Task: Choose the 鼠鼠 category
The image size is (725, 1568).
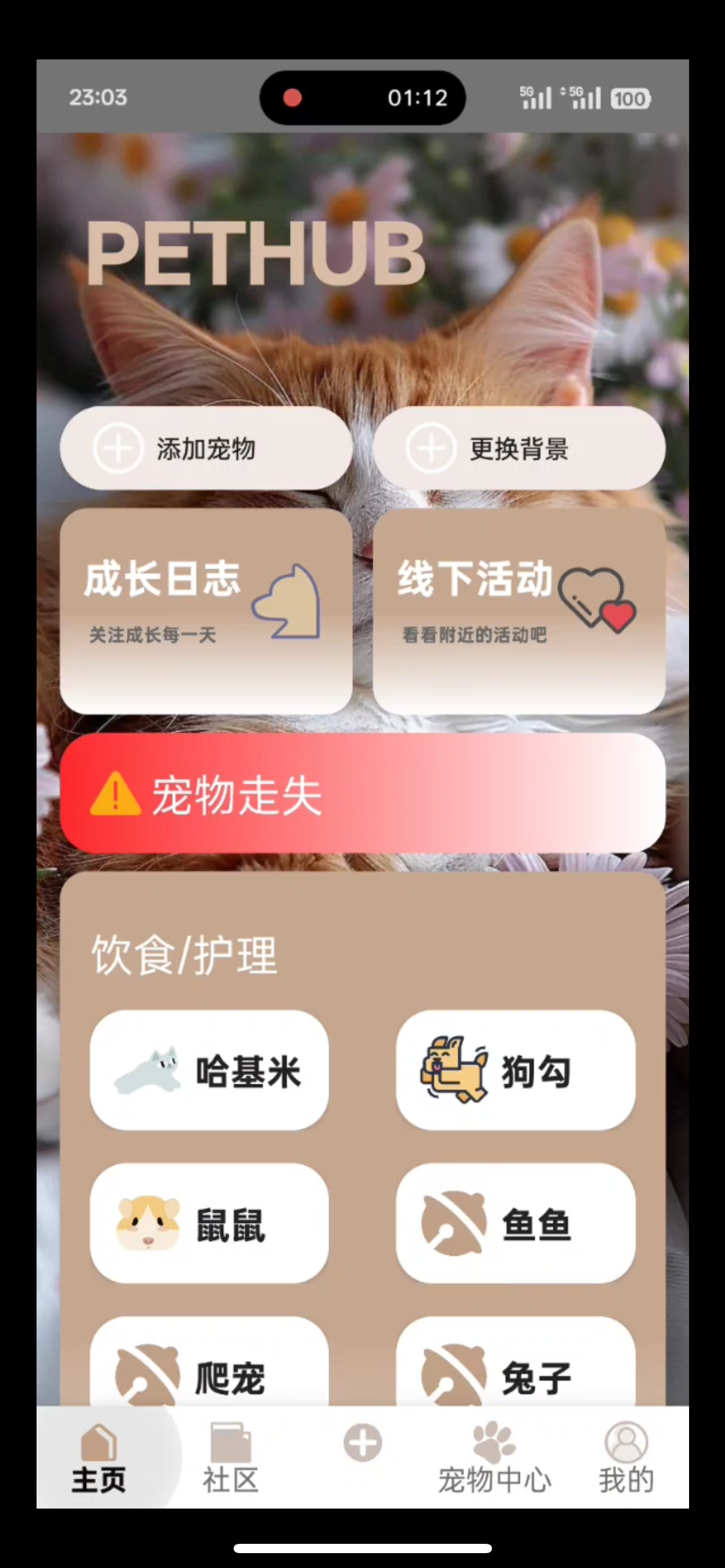Action: (x=209, y=1223)
